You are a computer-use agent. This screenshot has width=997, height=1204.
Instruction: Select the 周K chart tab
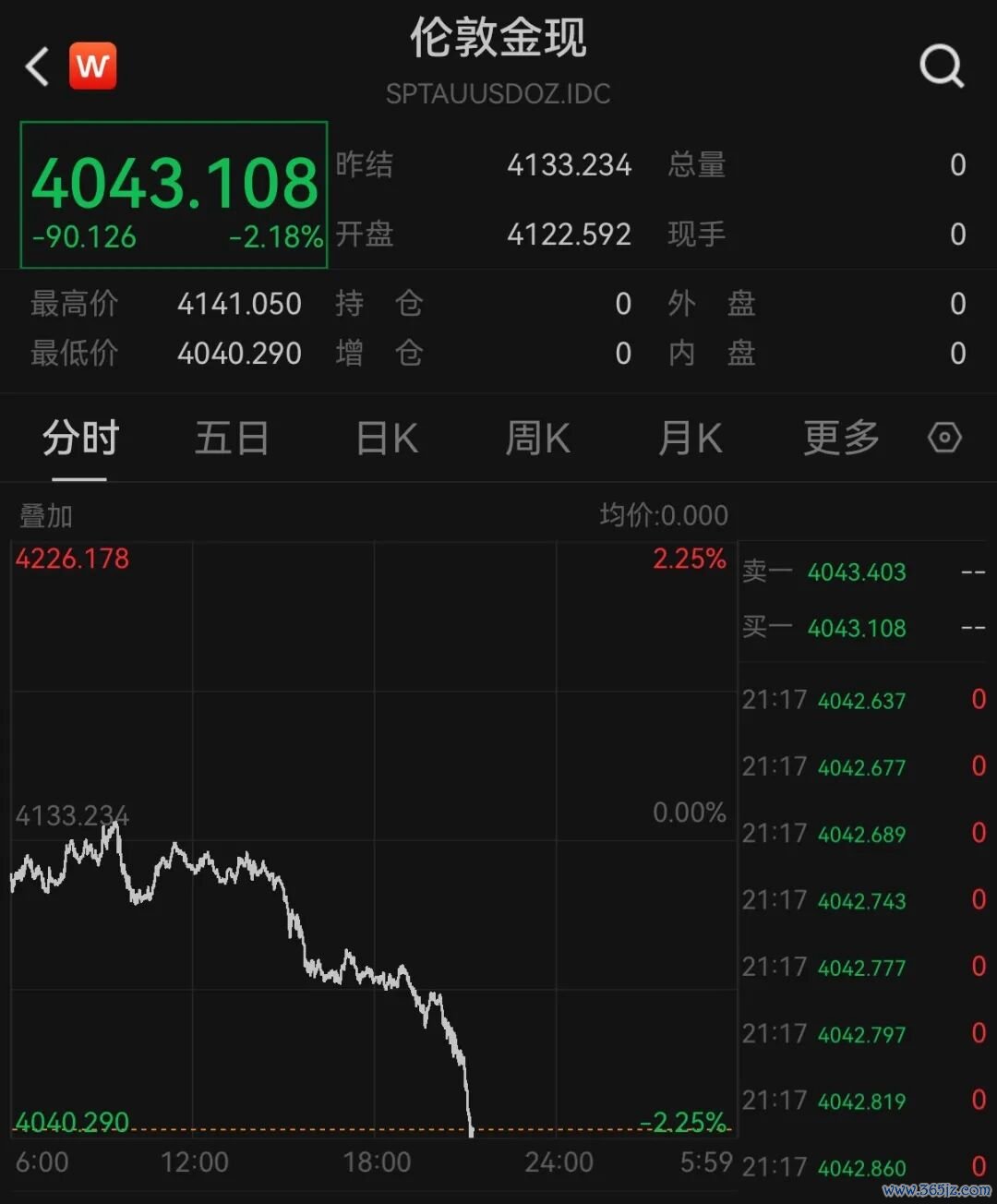coord(537,439)
